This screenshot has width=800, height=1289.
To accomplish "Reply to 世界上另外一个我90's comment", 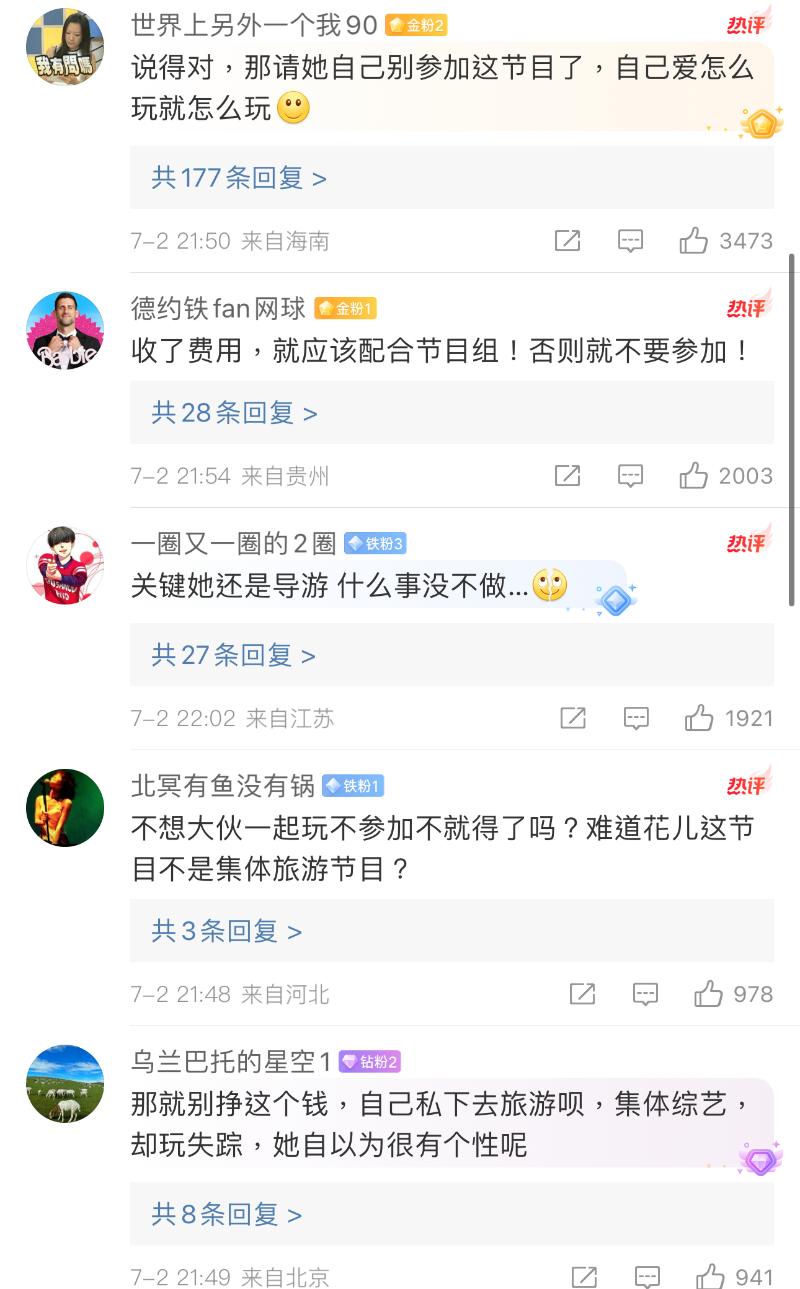I will click(630, 241).
